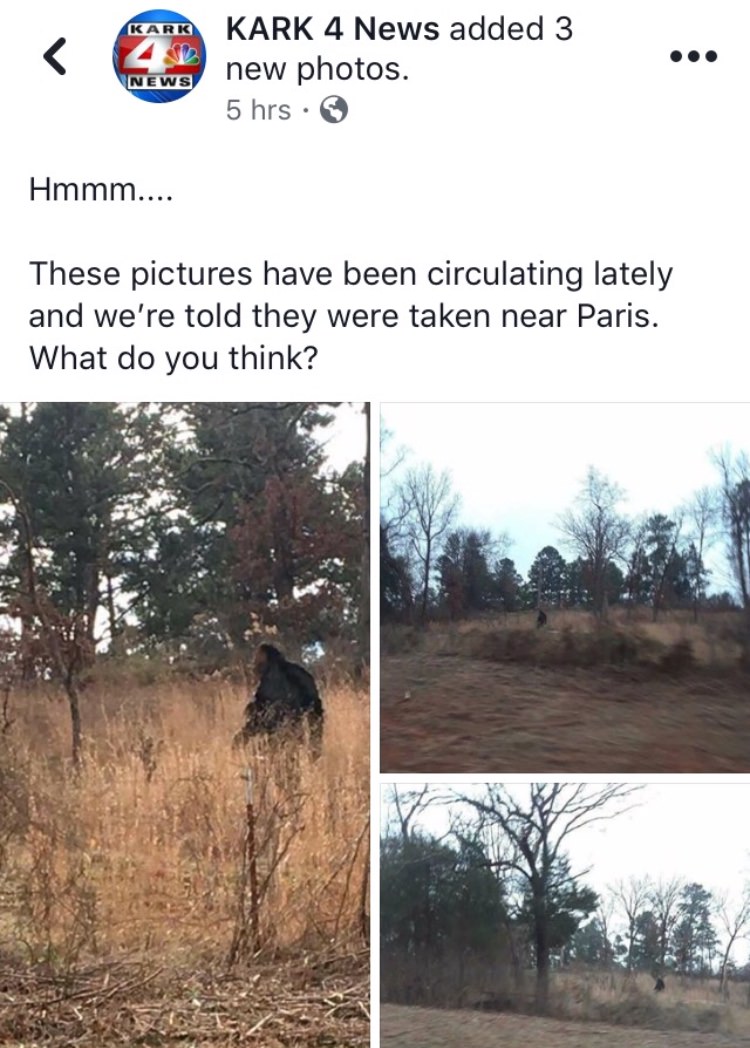This screenshot has width=750, height=1048.
Task: Open the photo with the bare tree
Action: [x=565, y=915]
